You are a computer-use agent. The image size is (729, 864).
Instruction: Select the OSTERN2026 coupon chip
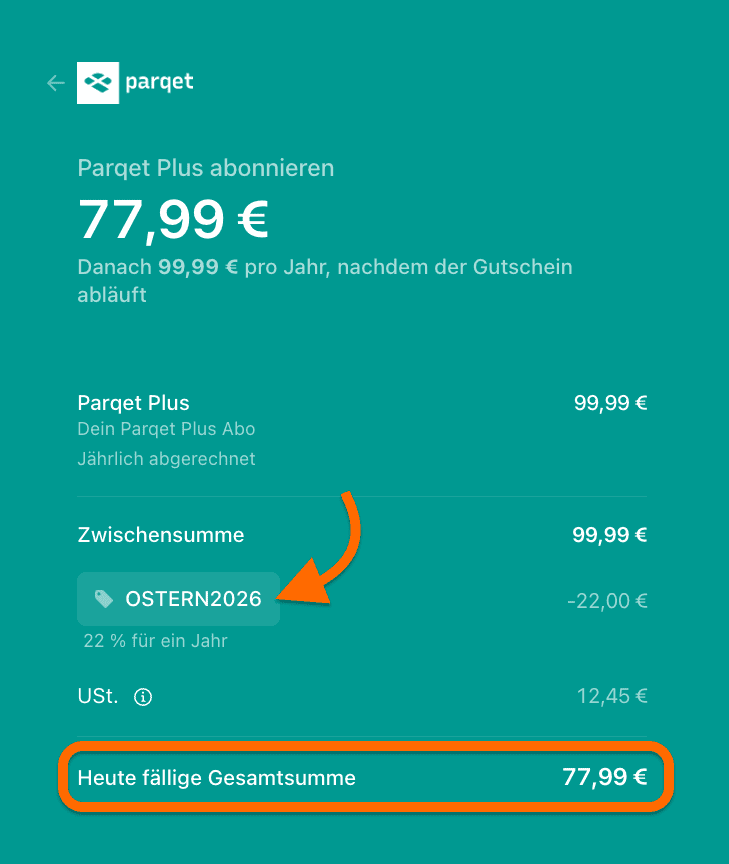[x=178, y=598]
